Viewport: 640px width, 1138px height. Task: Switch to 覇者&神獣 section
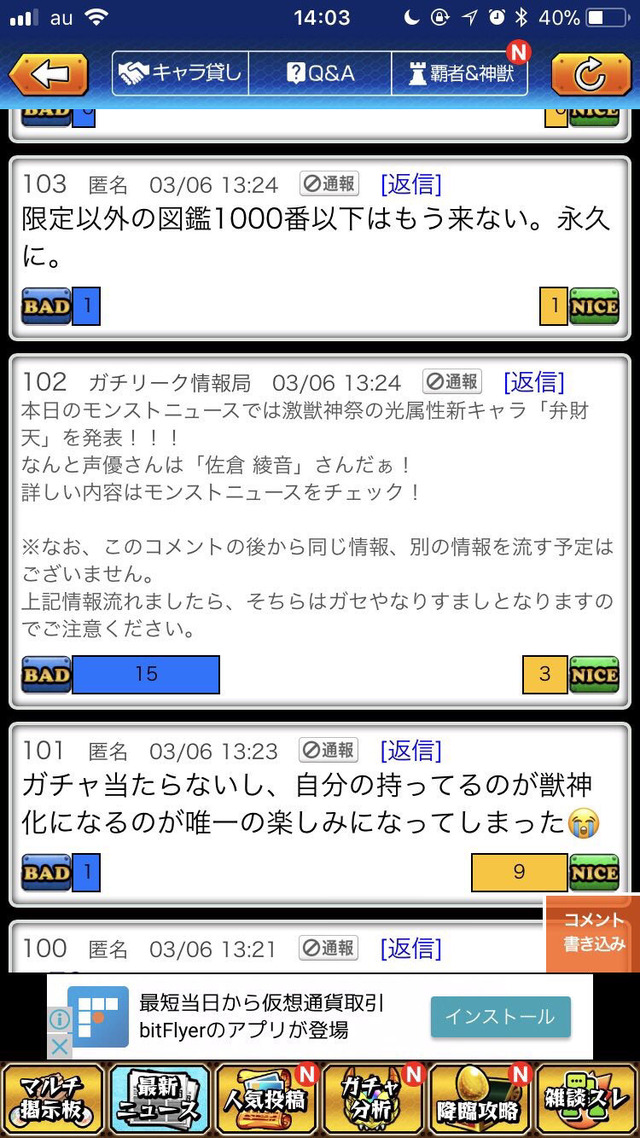pos(460,73)
